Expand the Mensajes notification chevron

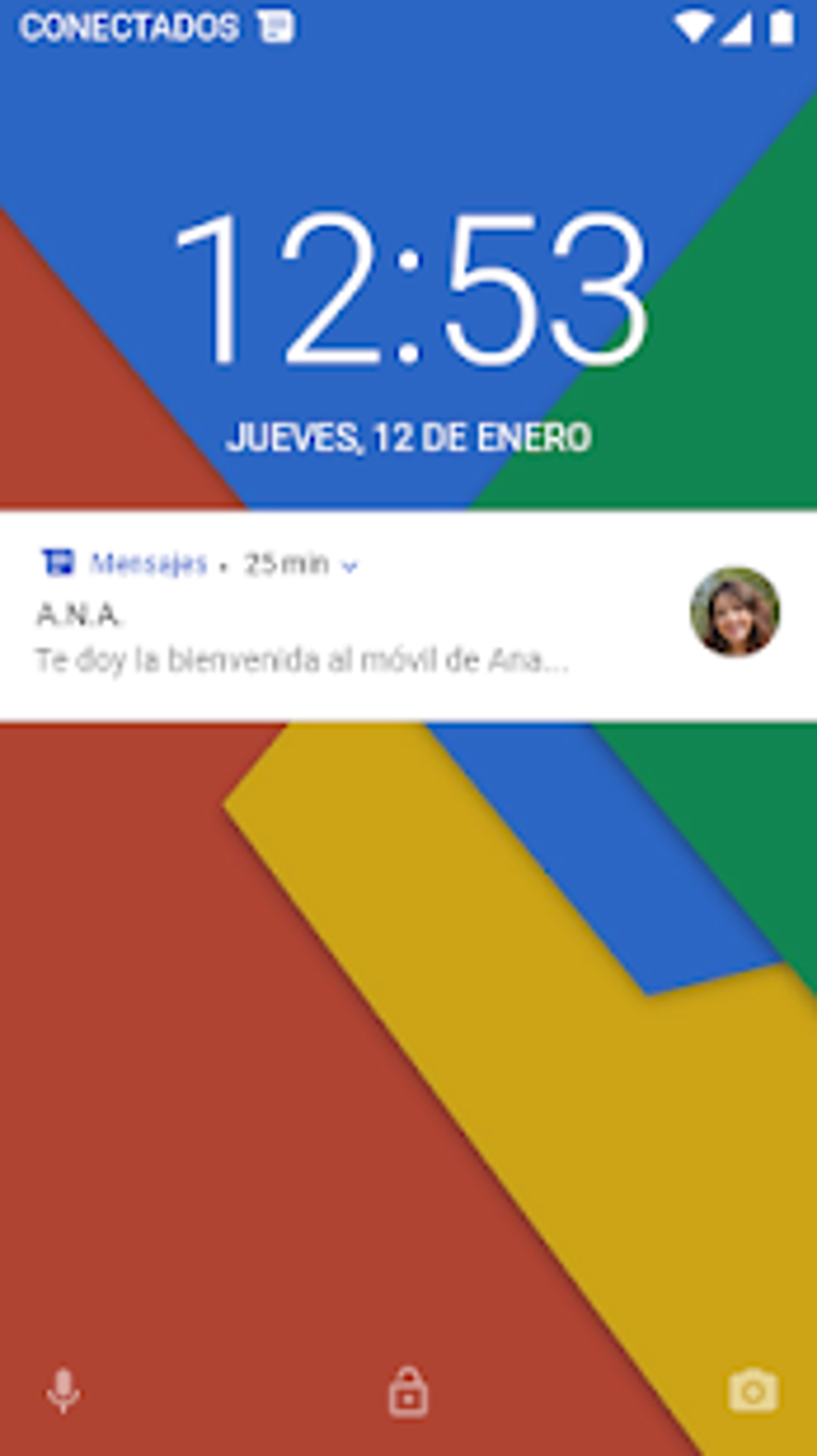[349, 567]
